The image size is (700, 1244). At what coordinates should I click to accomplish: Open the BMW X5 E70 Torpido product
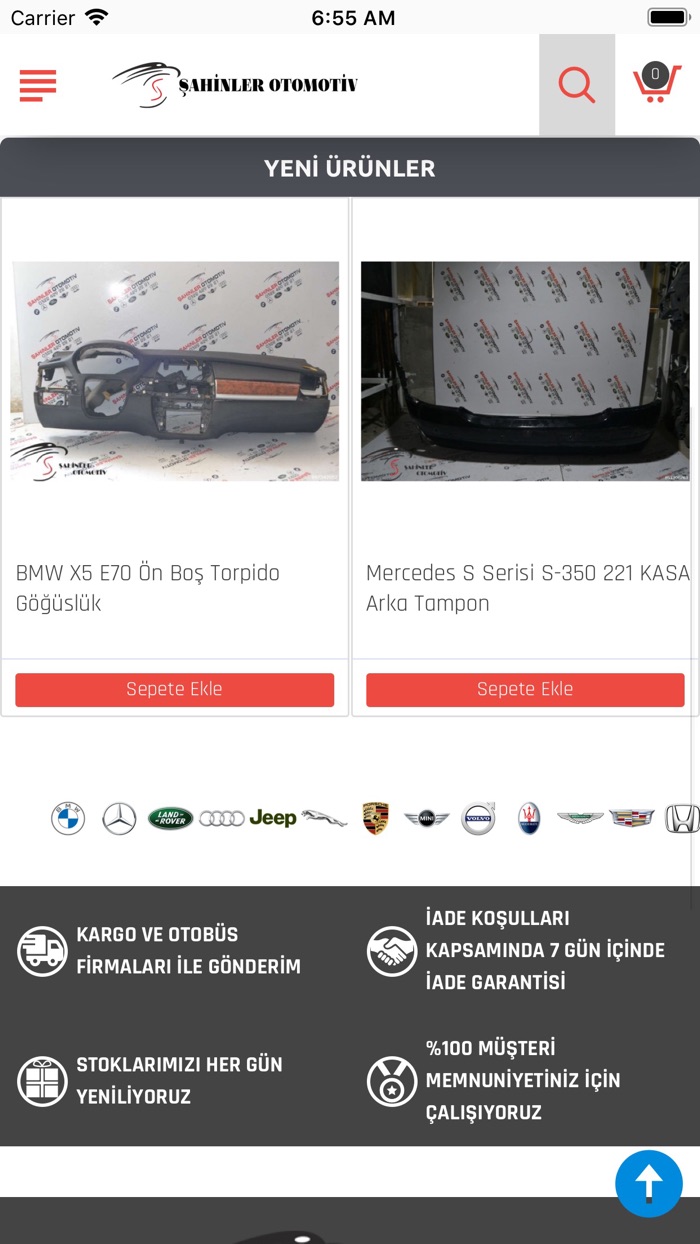click(175, 371)
